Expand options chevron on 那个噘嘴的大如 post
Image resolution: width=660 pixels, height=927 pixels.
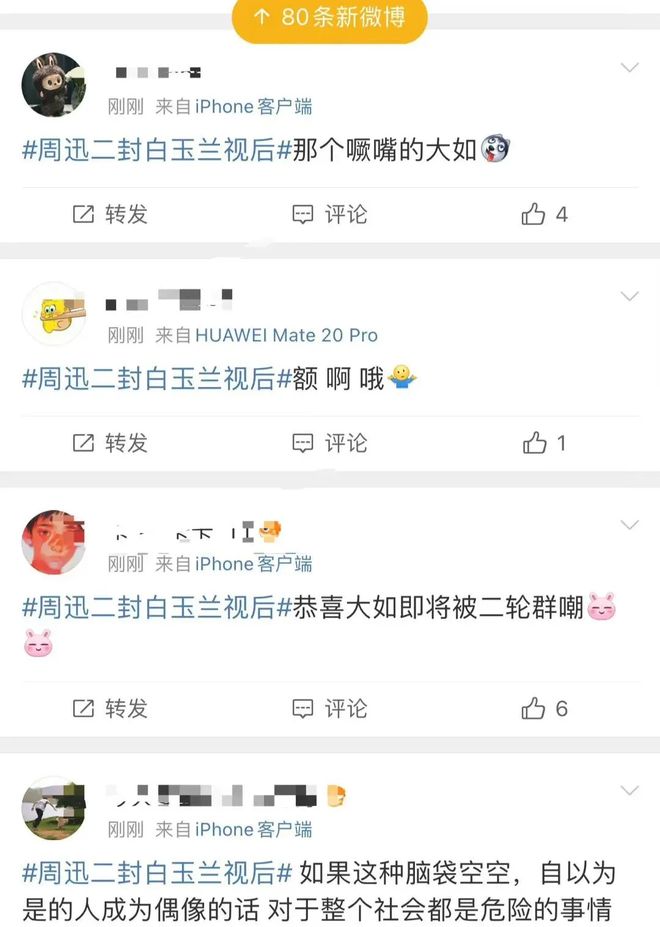pyautogui.click(x=629, y=68)
